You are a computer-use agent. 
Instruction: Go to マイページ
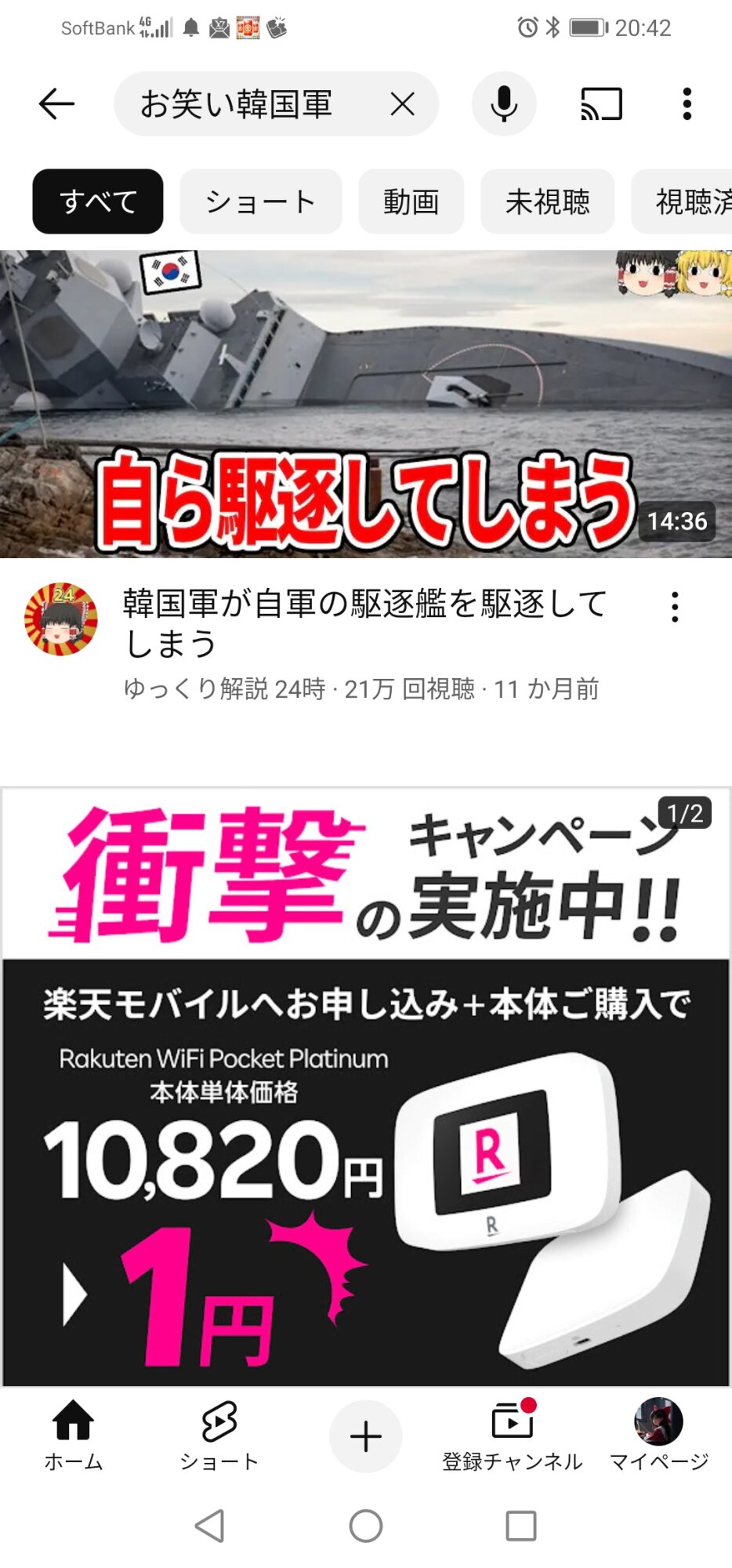click(x=658, y=1435)
